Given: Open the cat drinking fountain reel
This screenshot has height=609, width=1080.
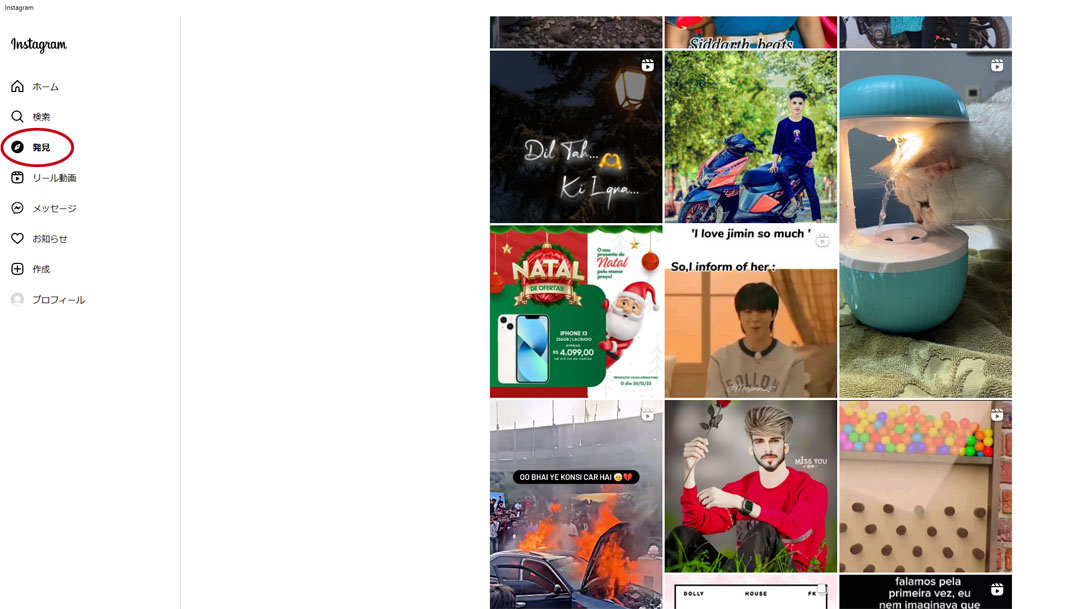Looking at the screenshot, I should pos(925,225).
